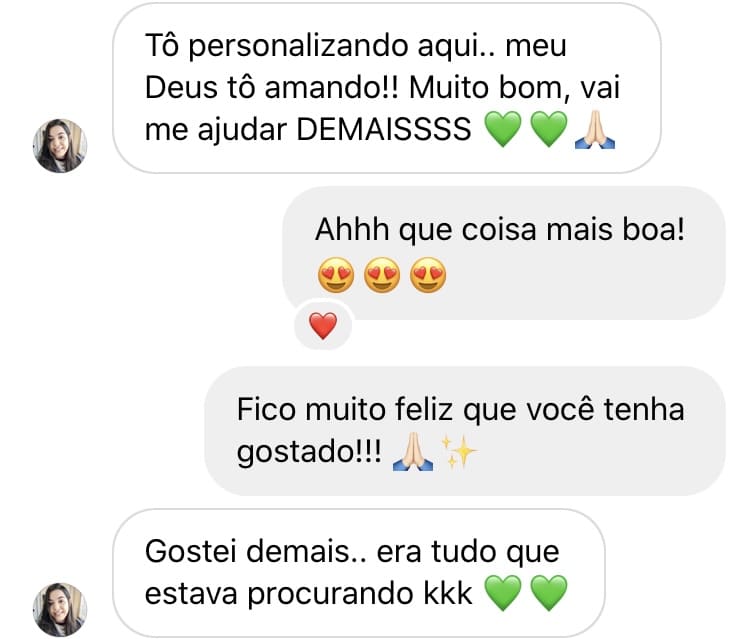Tap the heart reaction under "Ahhh que coisa mais boa!"
Viewport: 750px width, 639px height.
click(x=323, y=326)
